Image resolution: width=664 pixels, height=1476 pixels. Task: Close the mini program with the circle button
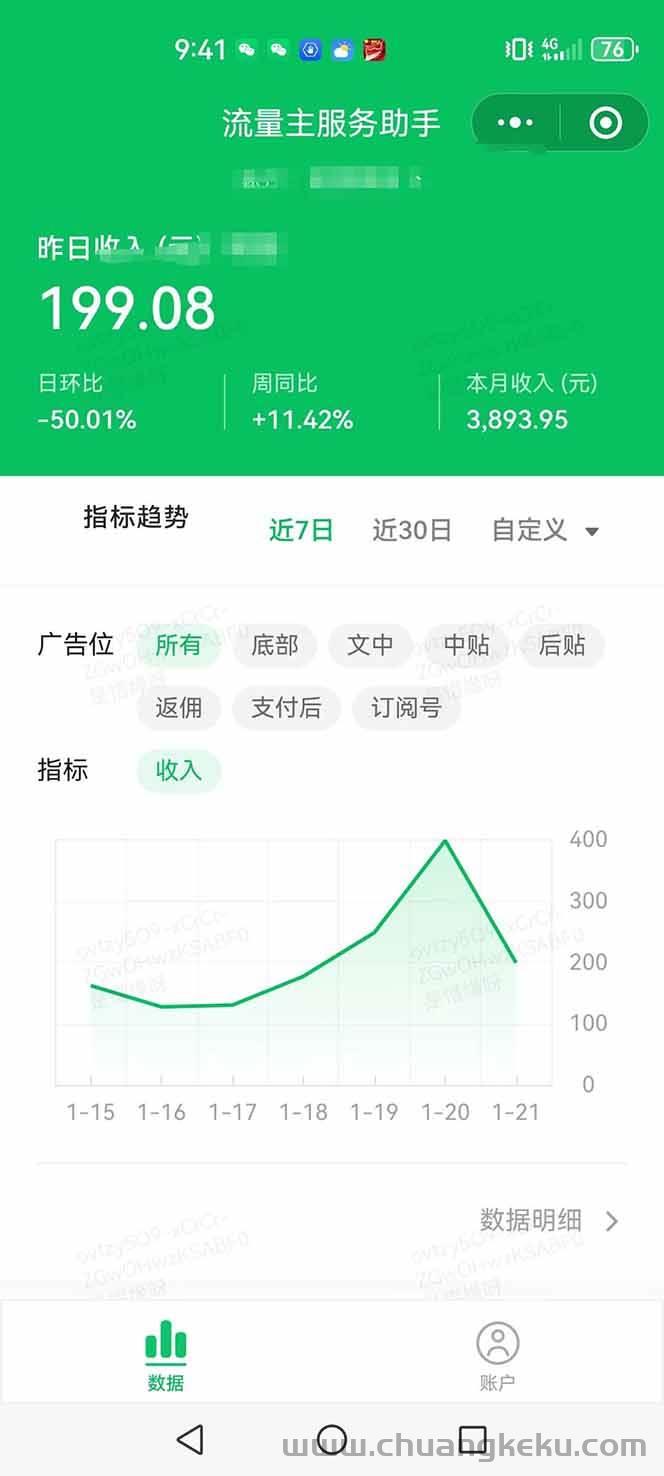(605, 123)
